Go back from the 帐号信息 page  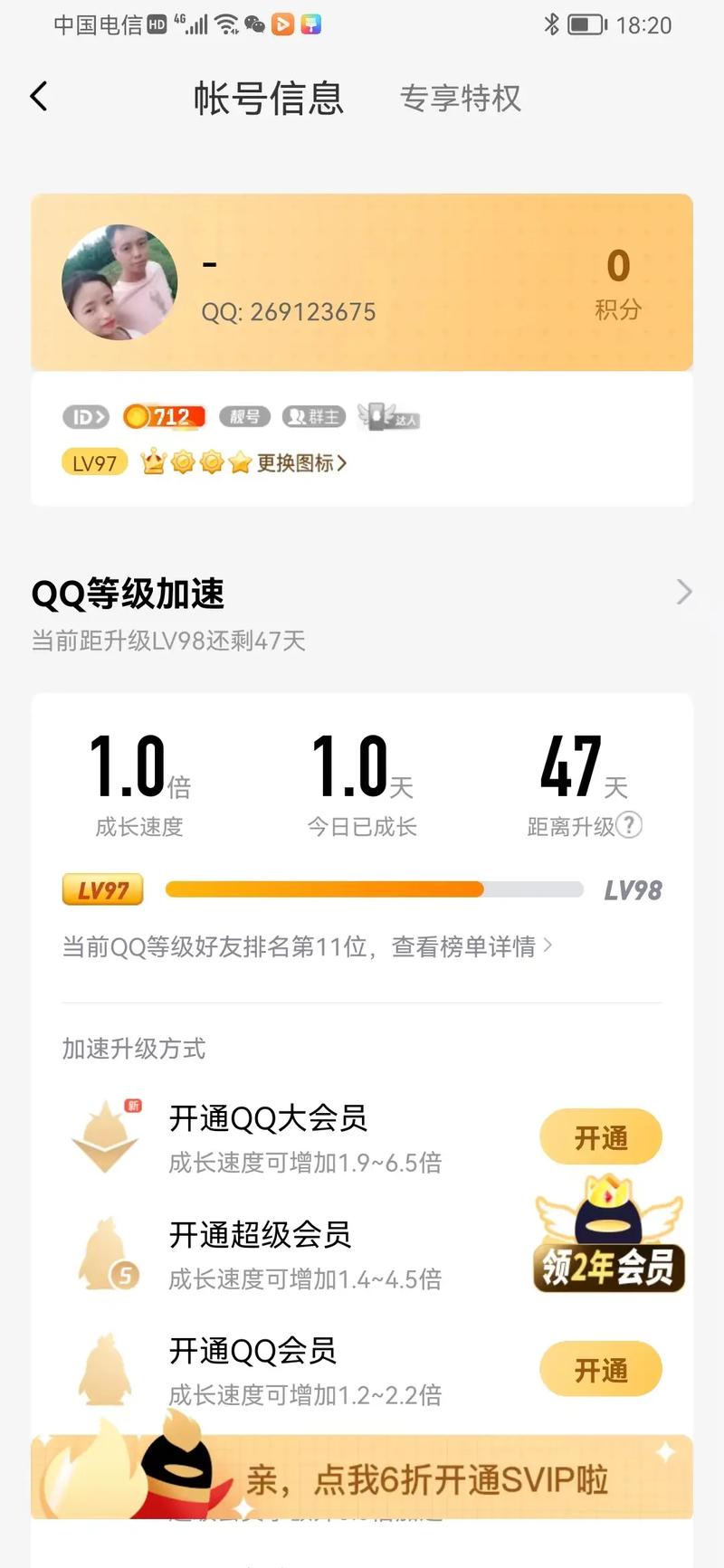39,96
